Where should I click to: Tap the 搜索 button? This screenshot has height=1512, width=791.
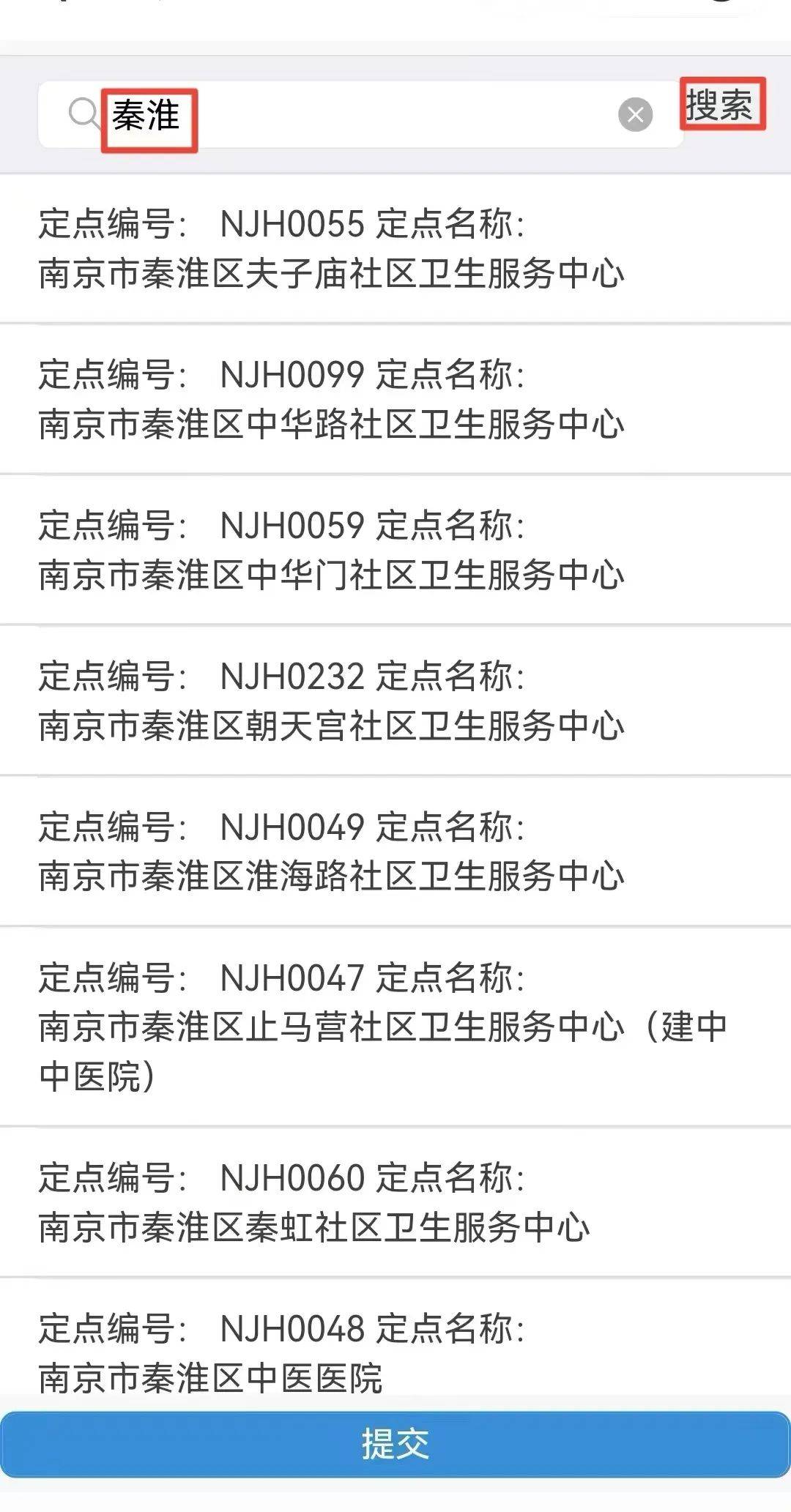click(721, 105)
